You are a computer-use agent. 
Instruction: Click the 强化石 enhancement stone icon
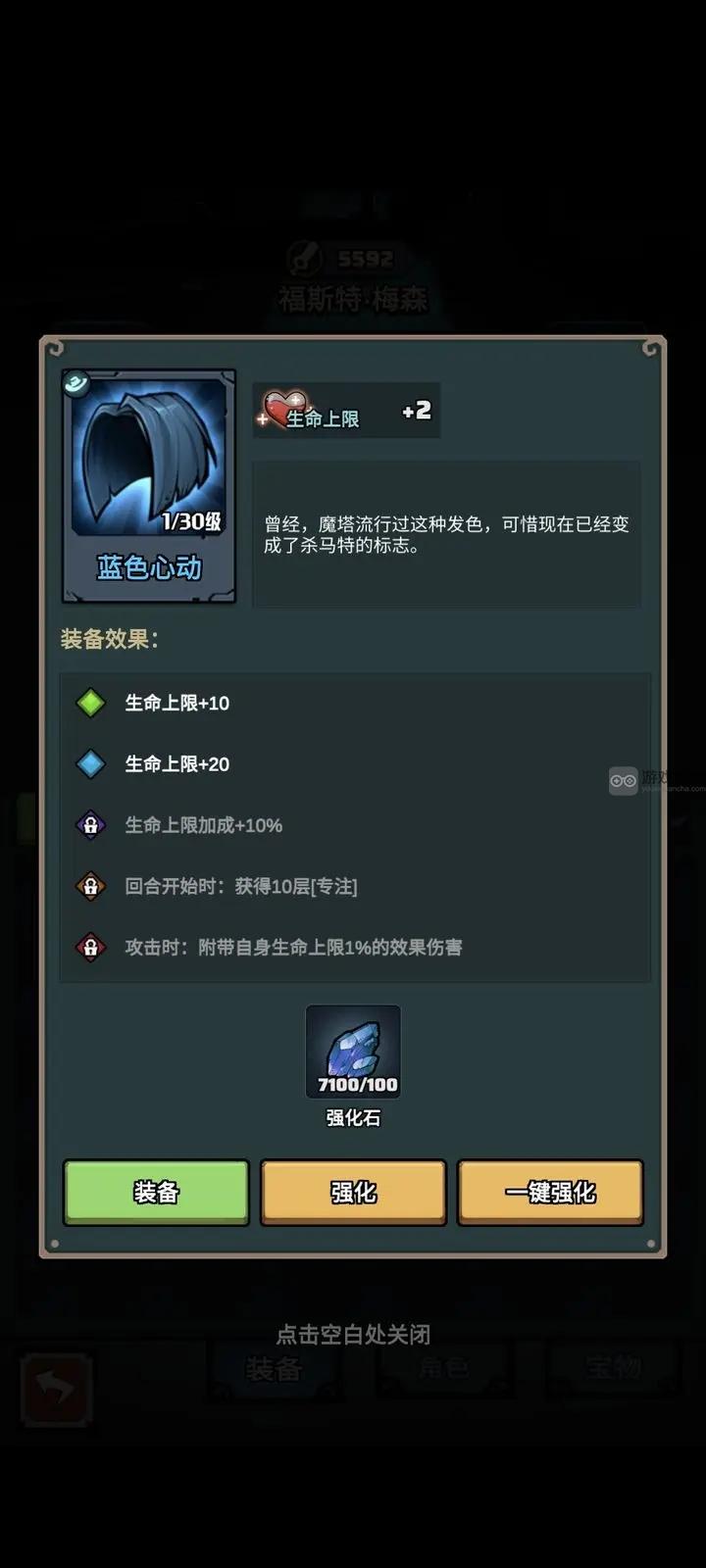point(353,1049)
